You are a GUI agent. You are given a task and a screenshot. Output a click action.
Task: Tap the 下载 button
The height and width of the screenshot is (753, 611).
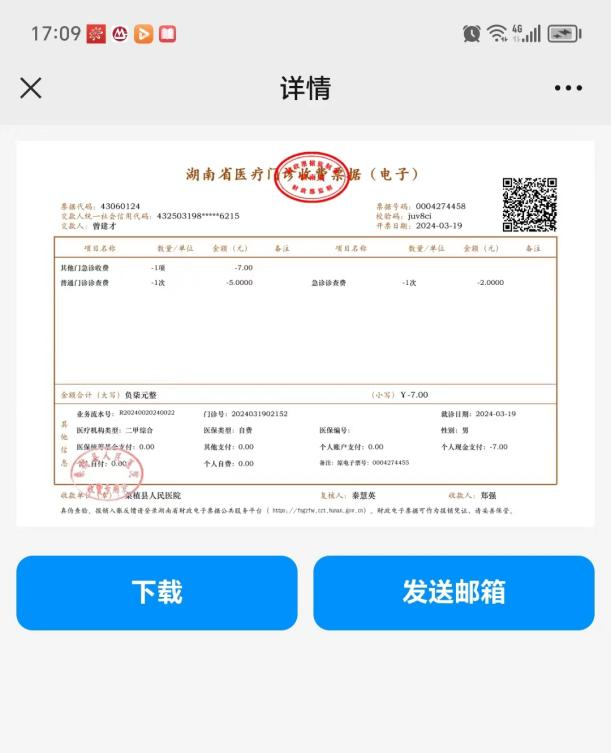coord(157,592)
